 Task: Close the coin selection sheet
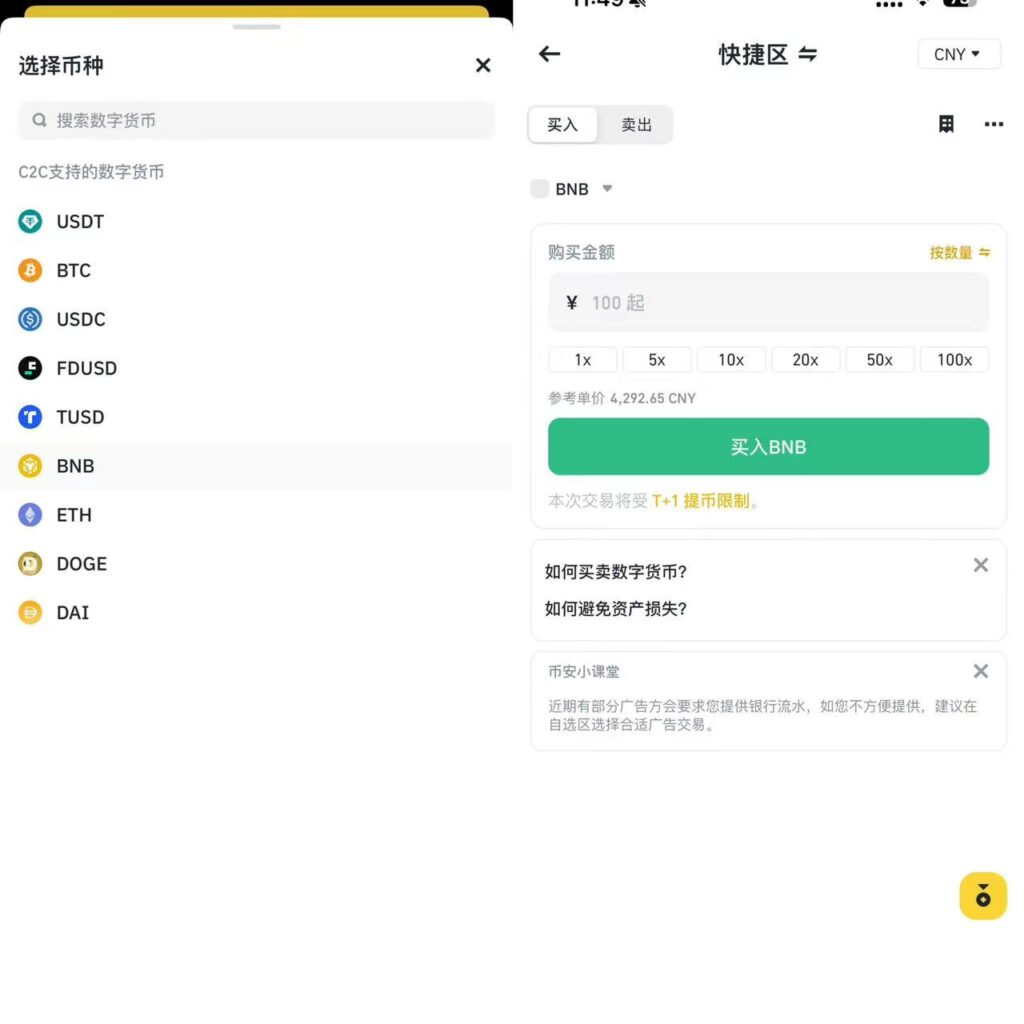pos(483,66)
